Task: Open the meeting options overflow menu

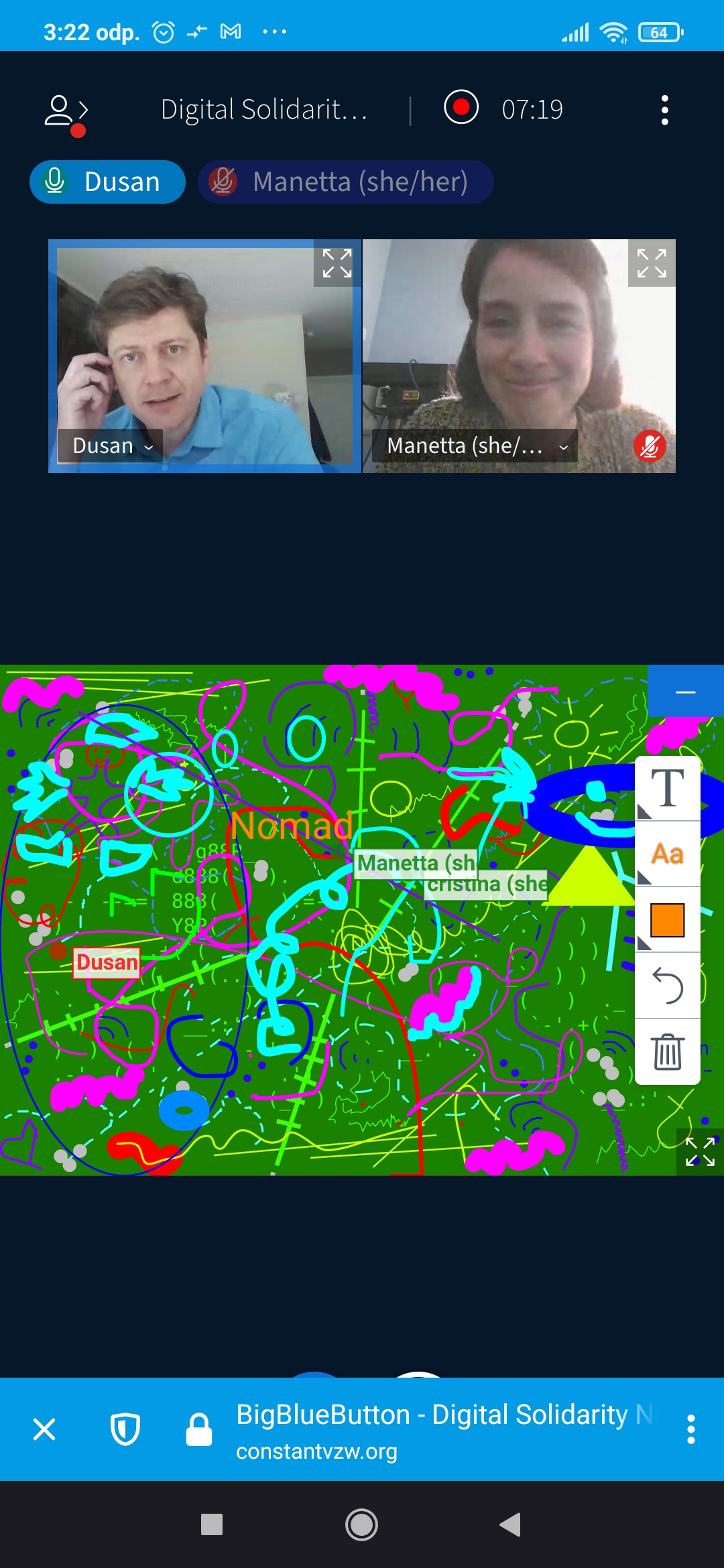Action: coord(664,110)
